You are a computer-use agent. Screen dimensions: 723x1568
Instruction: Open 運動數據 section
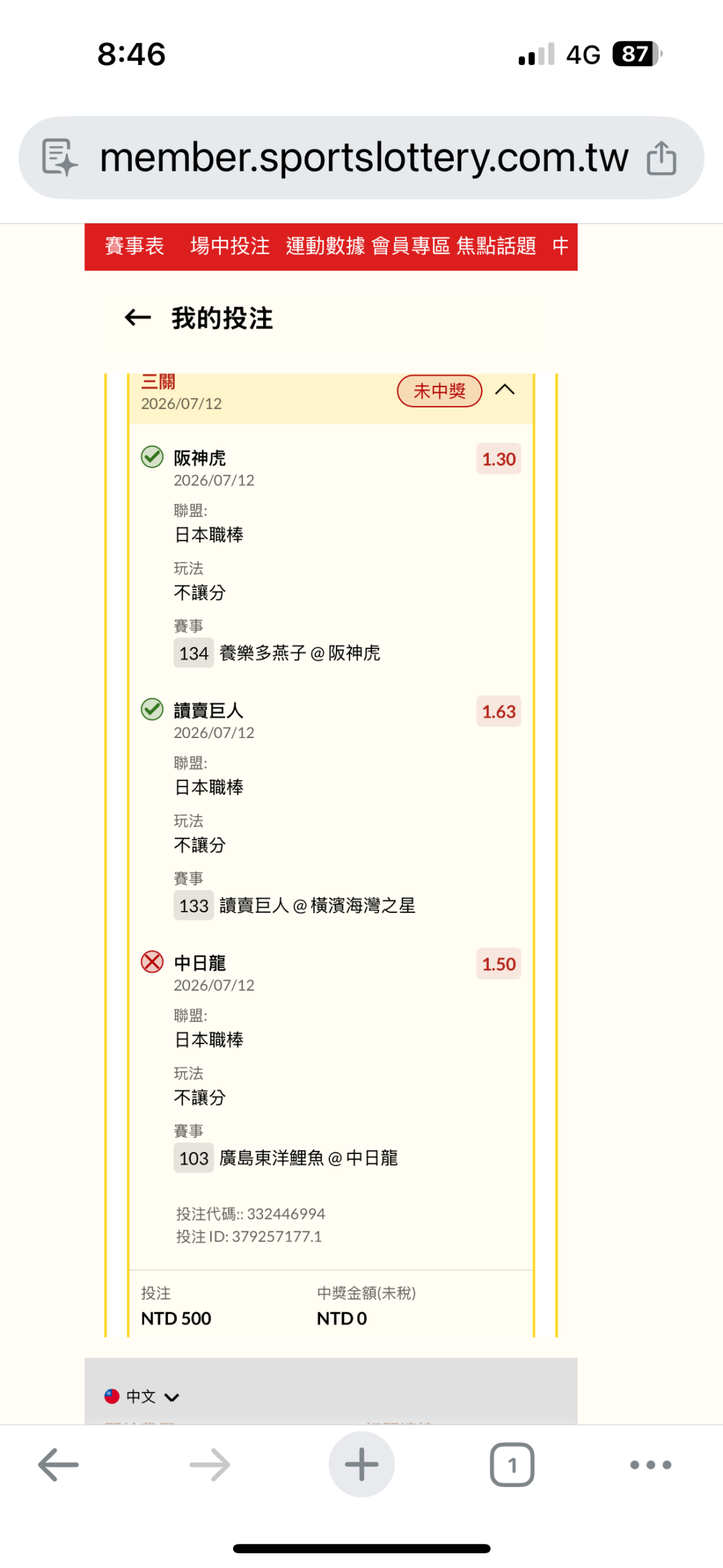tap(325, 246)
